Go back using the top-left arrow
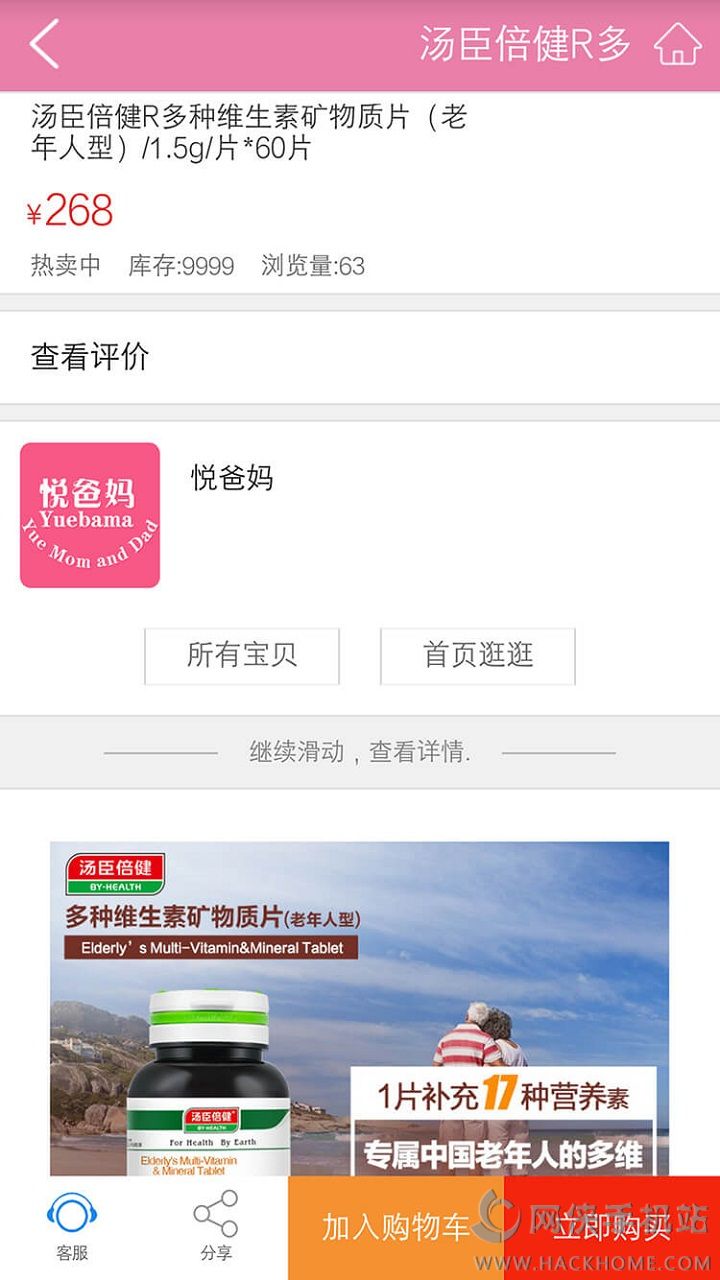 click(45, 45)
